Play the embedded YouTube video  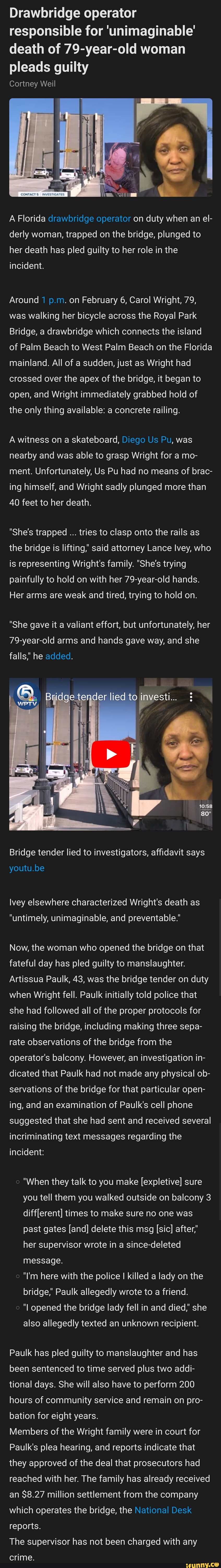coord(111,754)
